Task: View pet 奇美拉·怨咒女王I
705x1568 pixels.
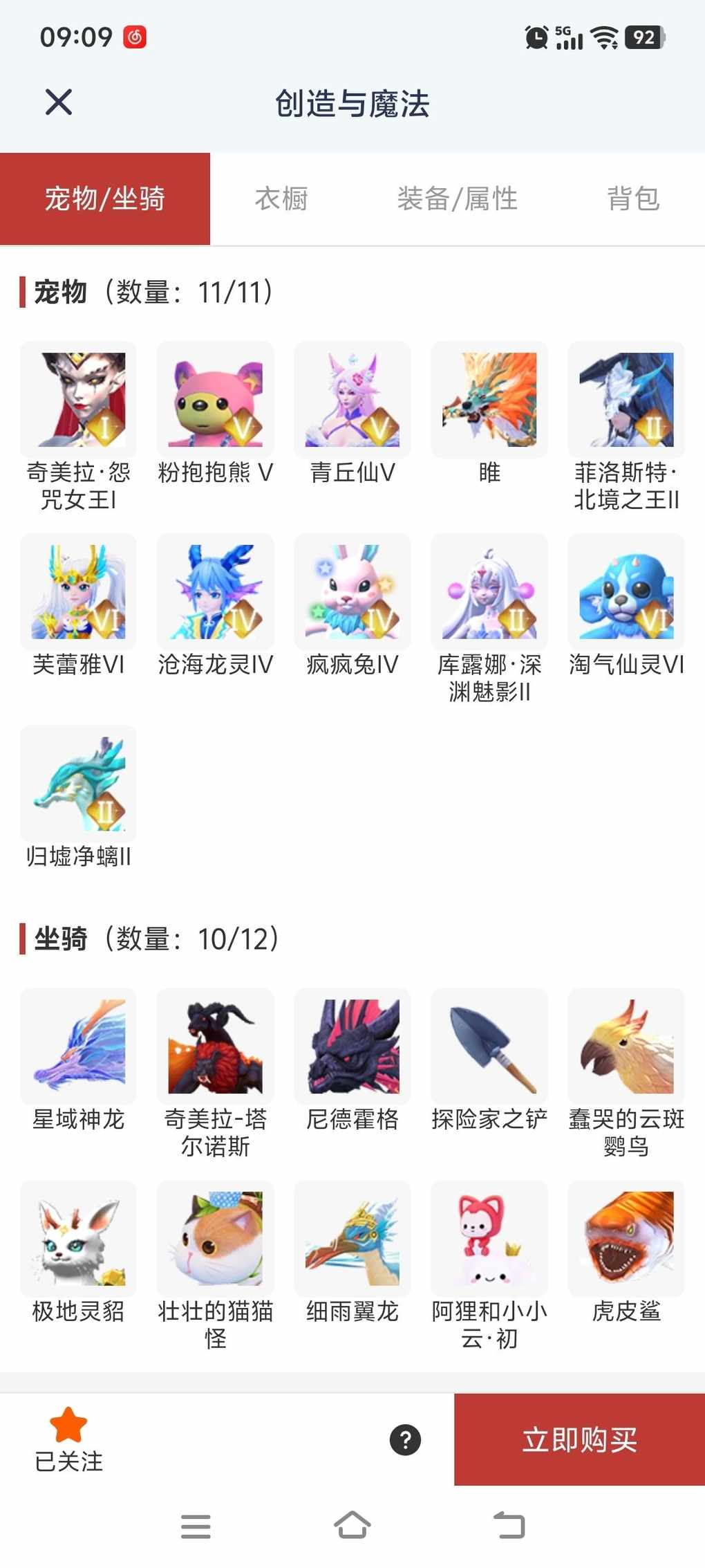Action: (78, 400)
